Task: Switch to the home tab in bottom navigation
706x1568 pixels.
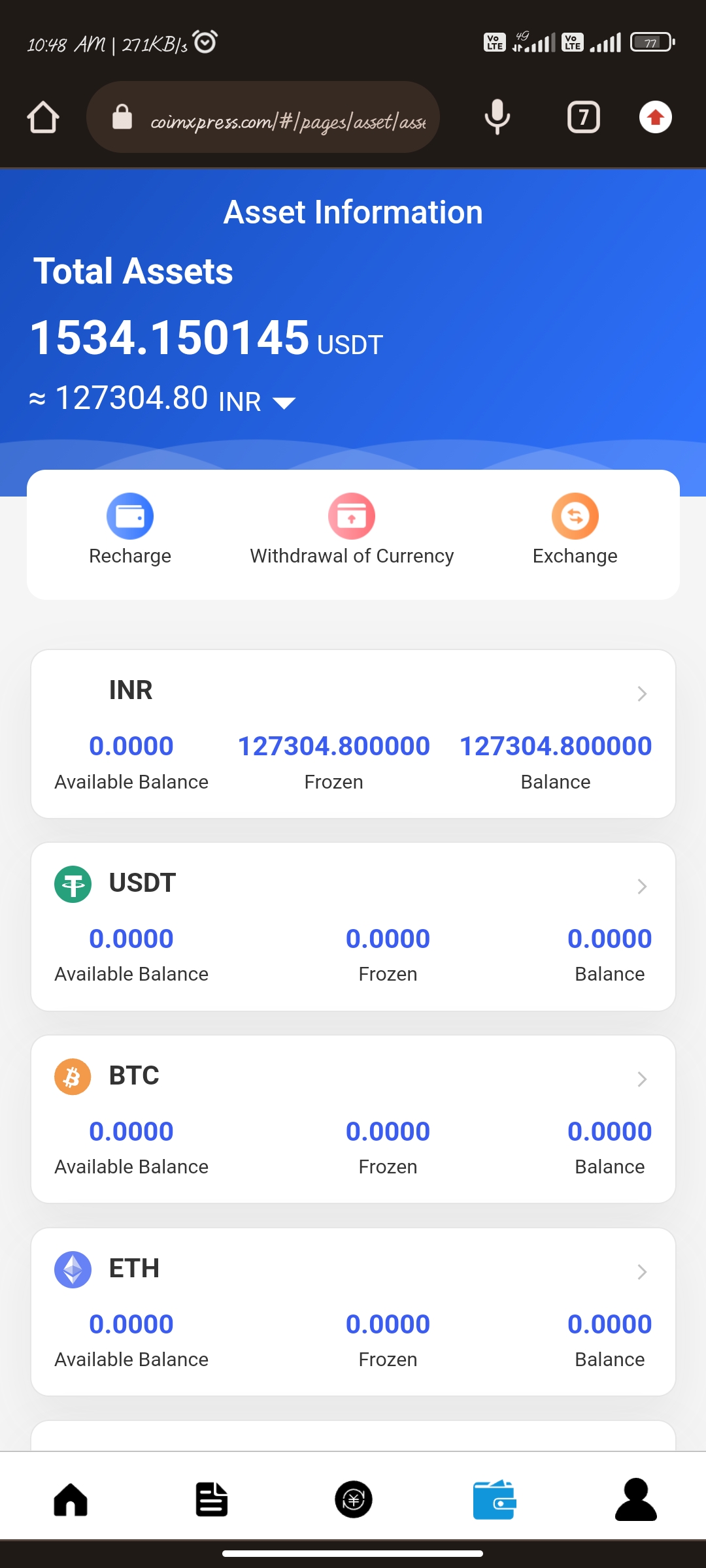Action: [71, 1499]
